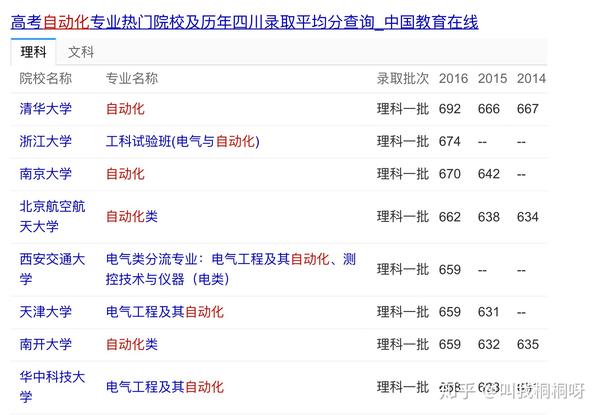The image size is (600, 415).
Task: Open the 南开大学 link
Action: point(46,344)
